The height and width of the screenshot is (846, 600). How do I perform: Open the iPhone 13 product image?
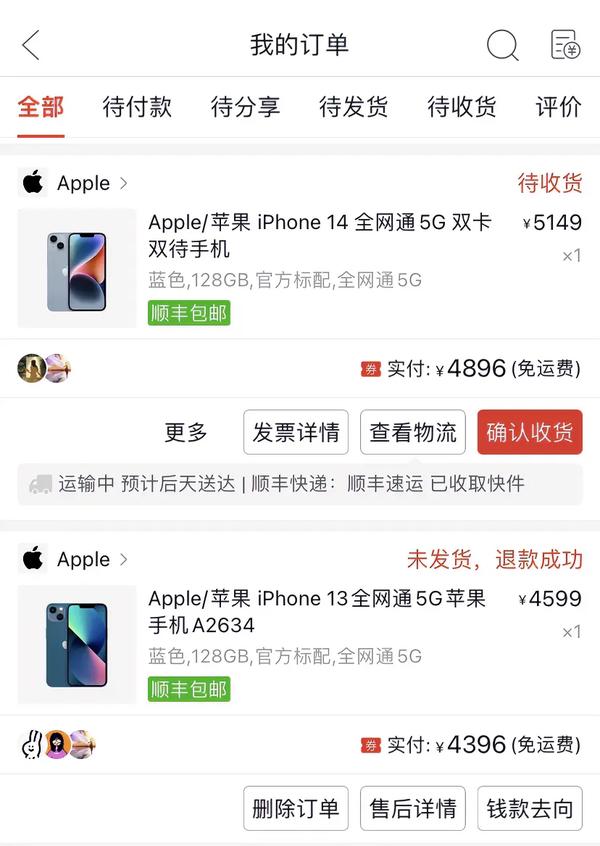[77, 644]
